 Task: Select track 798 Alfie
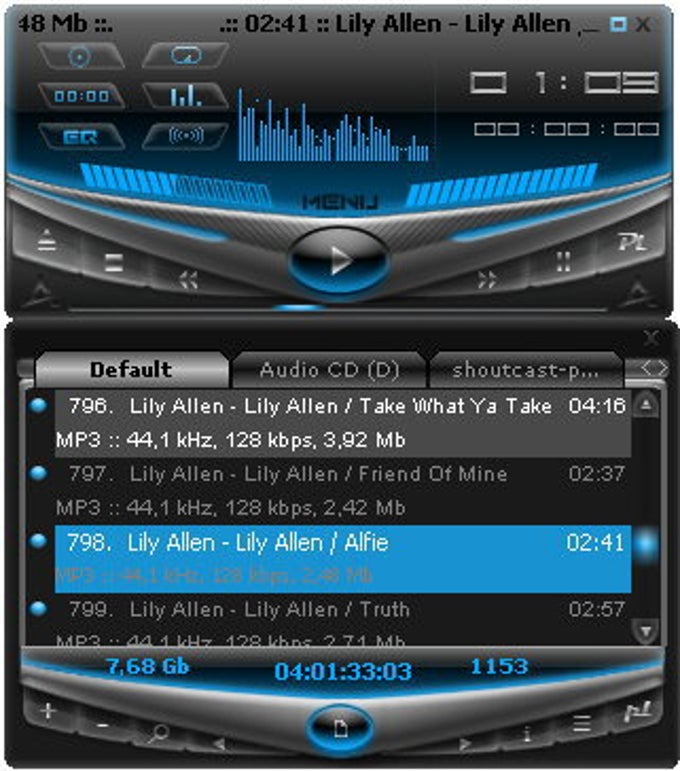pos(340,542)
